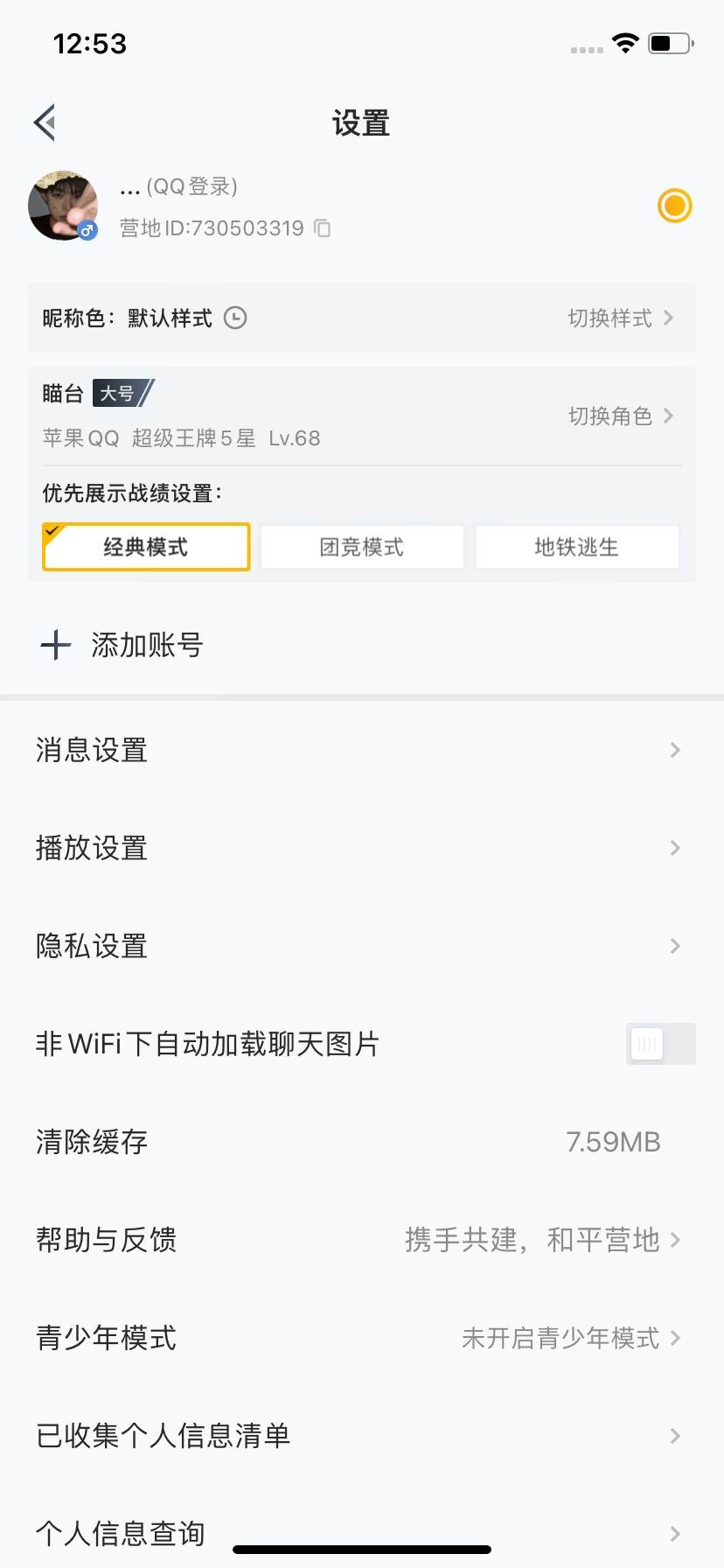Image resolution: width=724 pixels, height=1568 pixels.
Task: Tap the male gender badge on the avatar
Action: (x=87, y=232)
